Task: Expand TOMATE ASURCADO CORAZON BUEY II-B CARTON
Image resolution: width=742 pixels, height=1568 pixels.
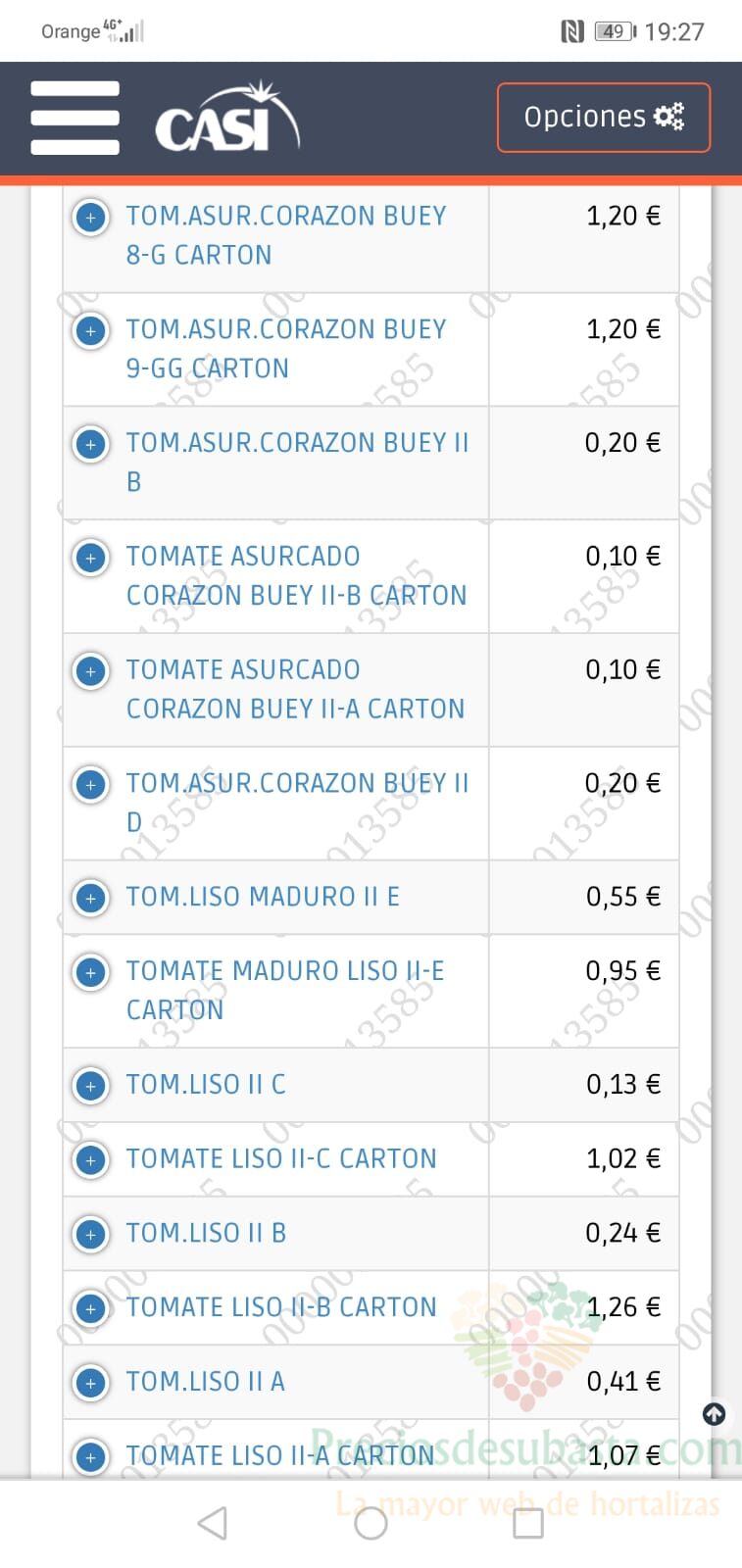Action: [x=91, y=558]
